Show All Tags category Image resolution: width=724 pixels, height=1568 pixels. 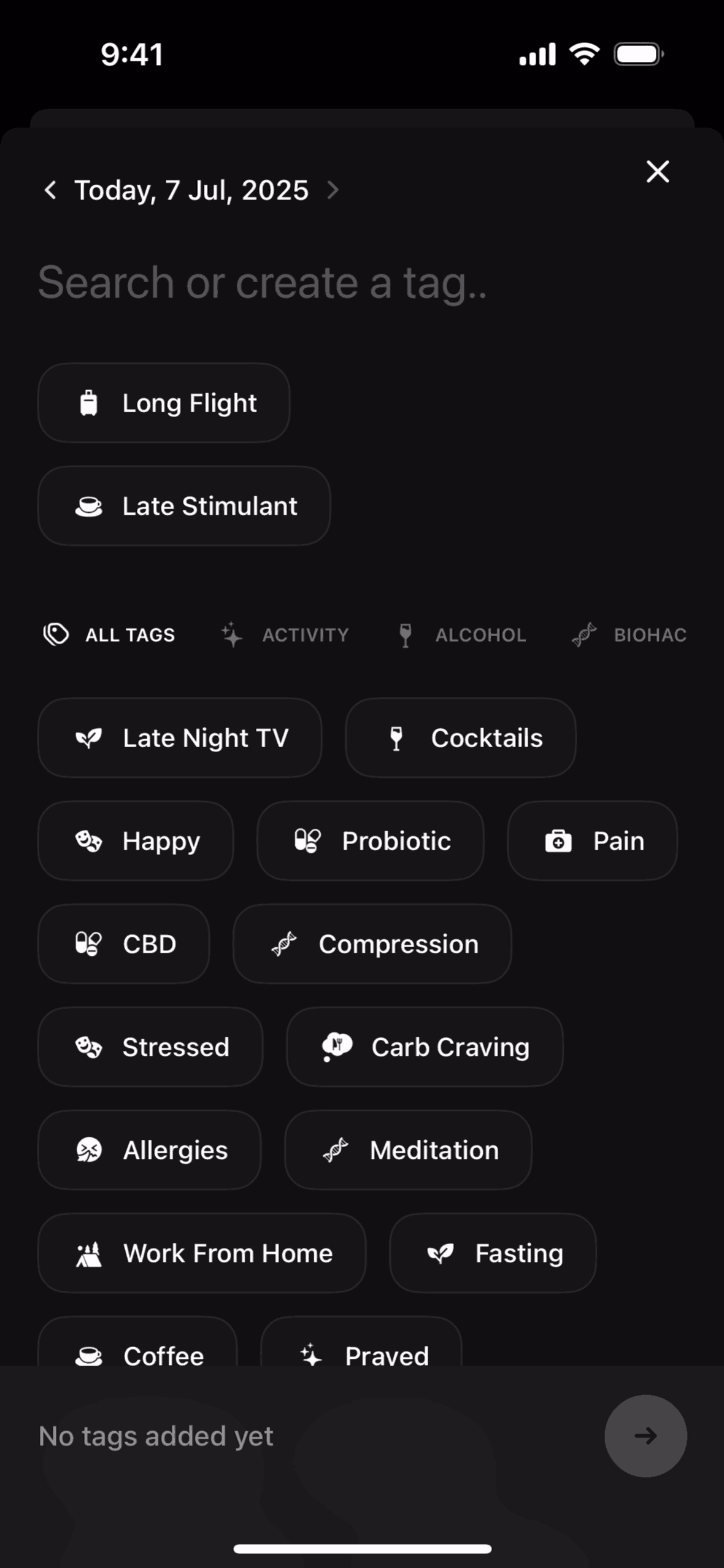pyautogui.click(x=109, y=635)
